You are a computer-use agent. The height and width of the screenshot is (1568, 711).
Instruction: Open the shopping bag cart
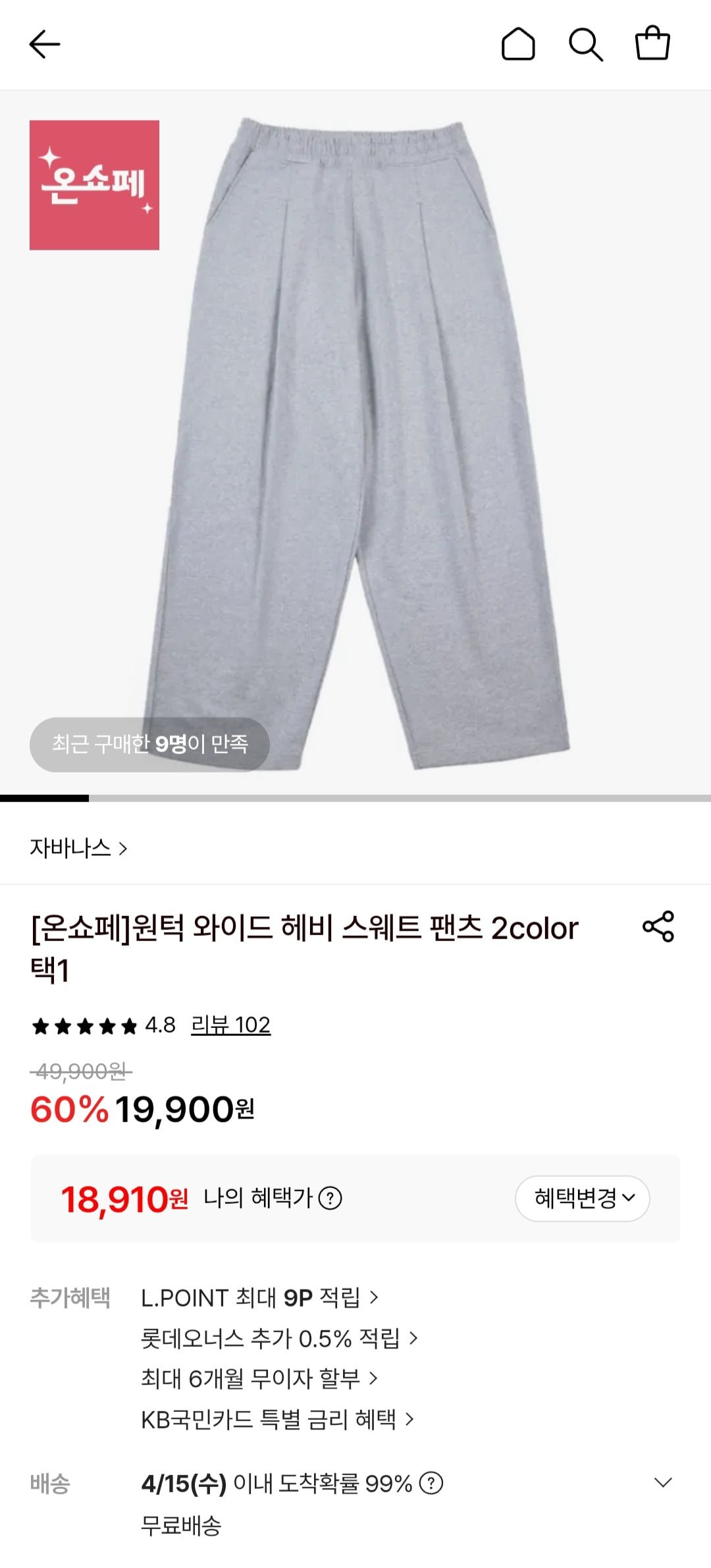click(652, 43)
